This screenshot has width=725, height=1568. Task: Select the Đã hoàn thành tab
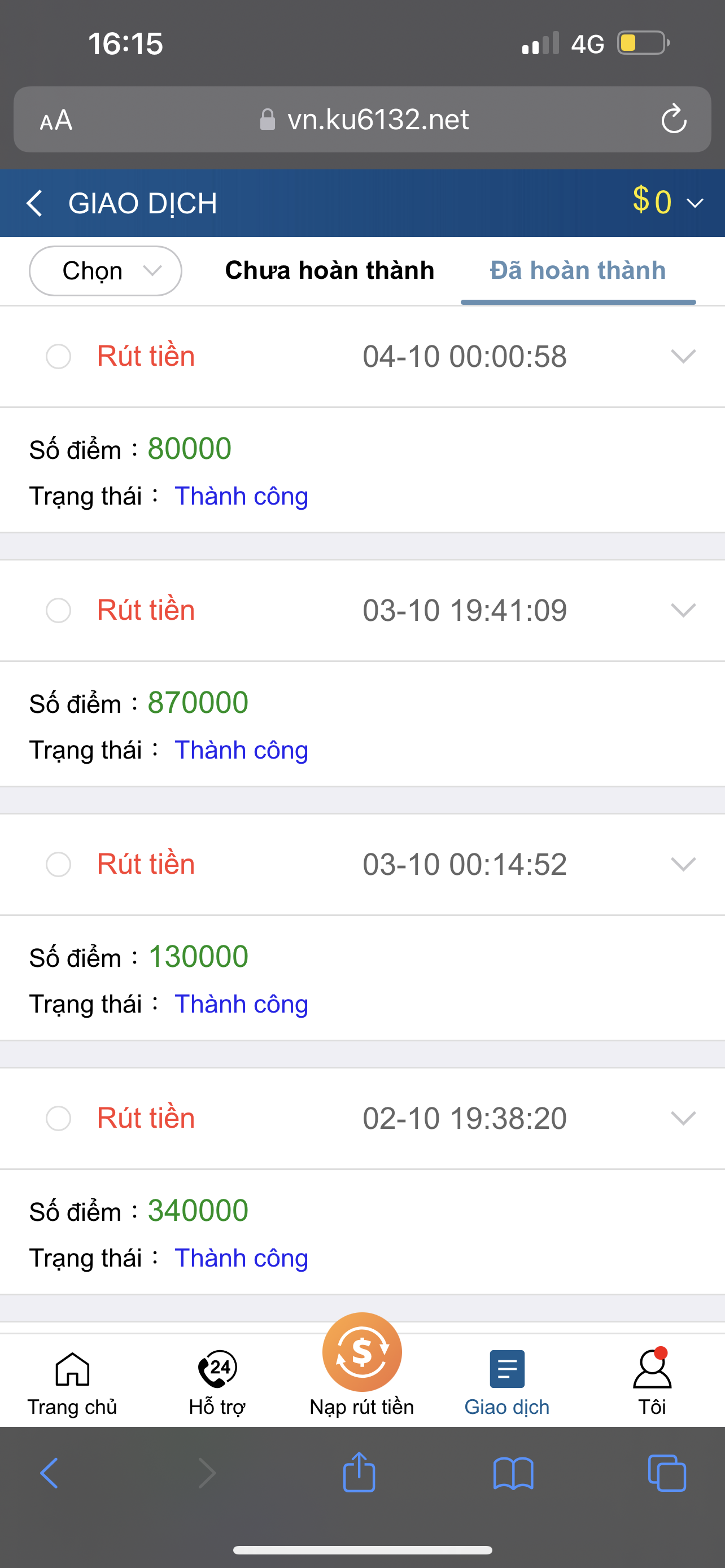(x=578, y=271)
